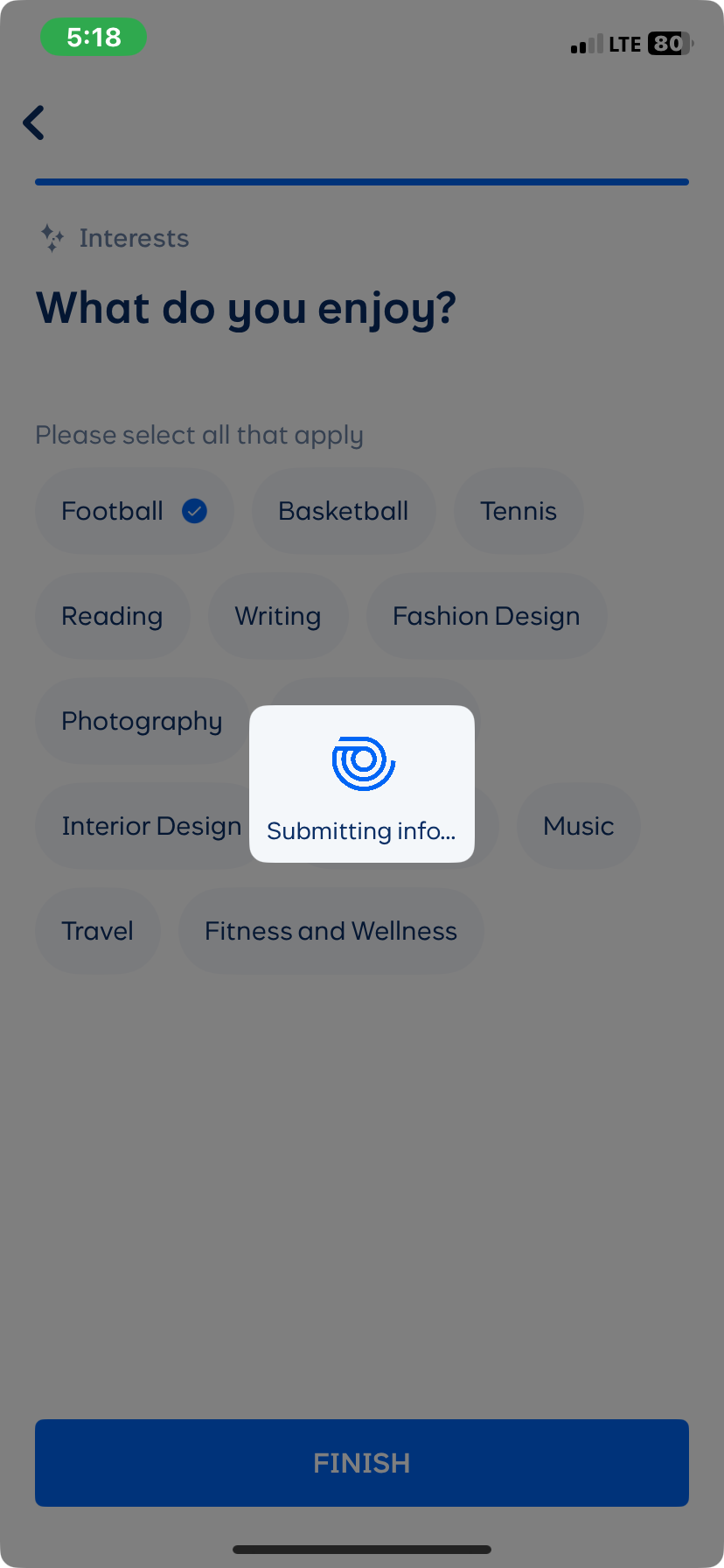This screenshot has height=1568, width=724.
Task: Choose Fitness and Wellness
Action: click(x=331, y=931)
